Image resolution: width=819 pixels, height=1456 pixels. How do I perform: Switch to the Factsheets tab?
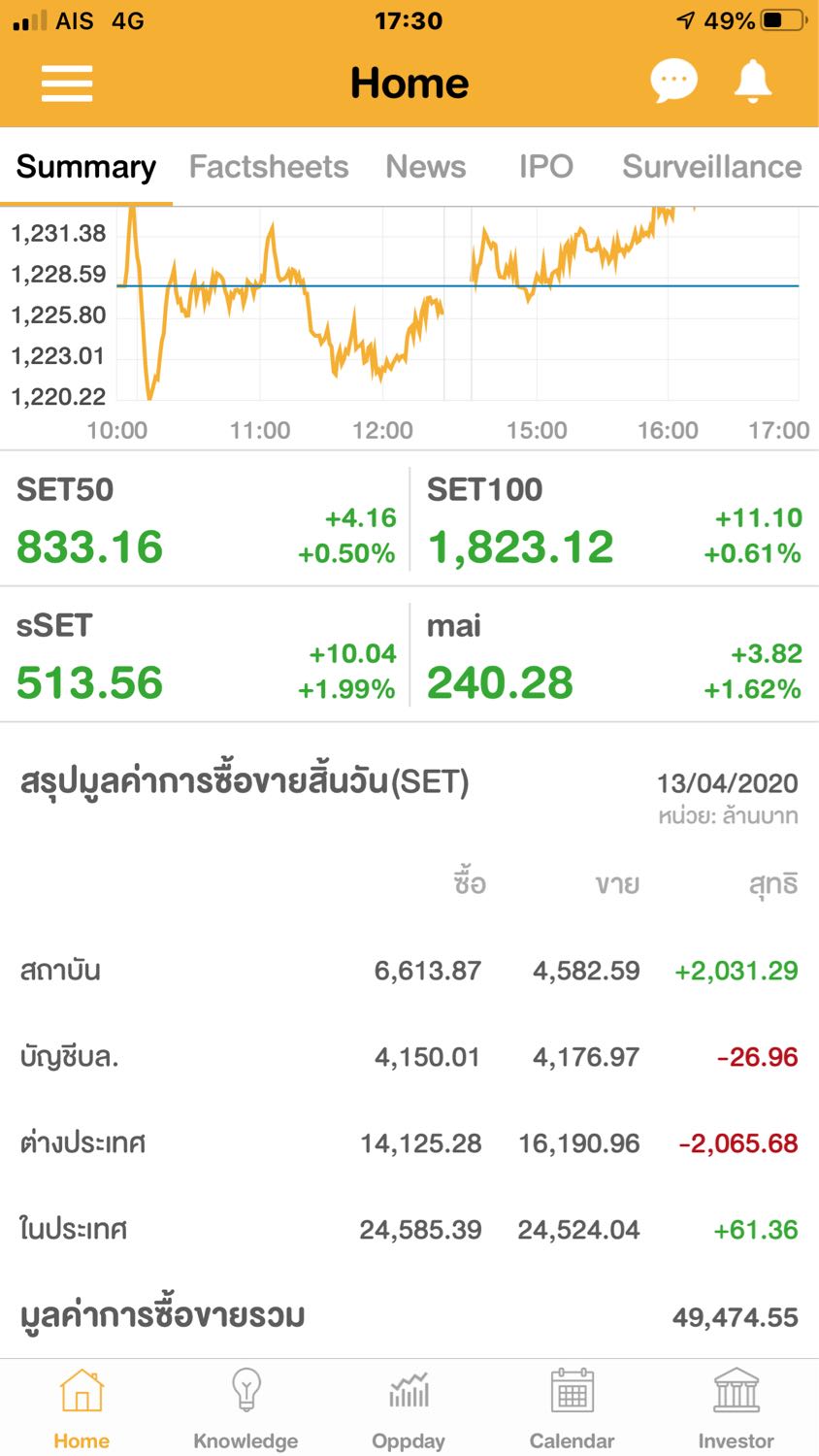click(269, 167)
